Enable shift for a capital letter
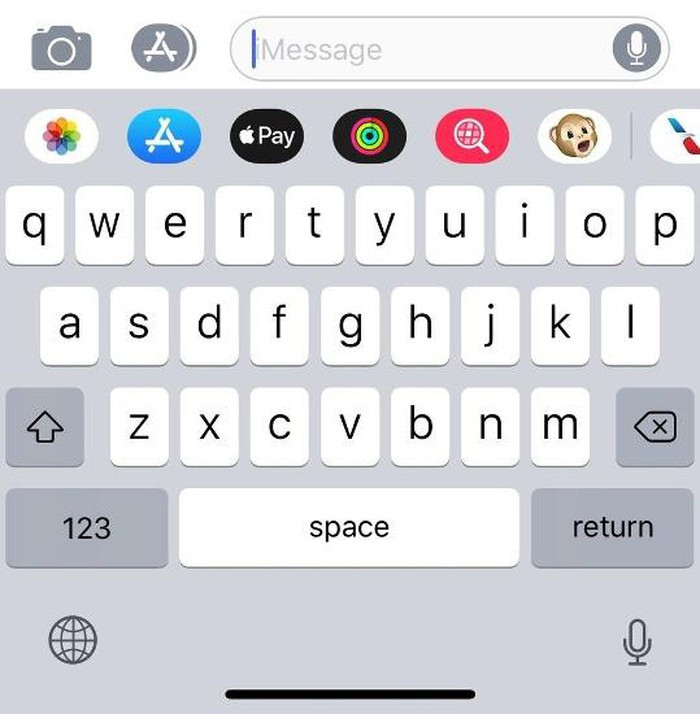 45,428
